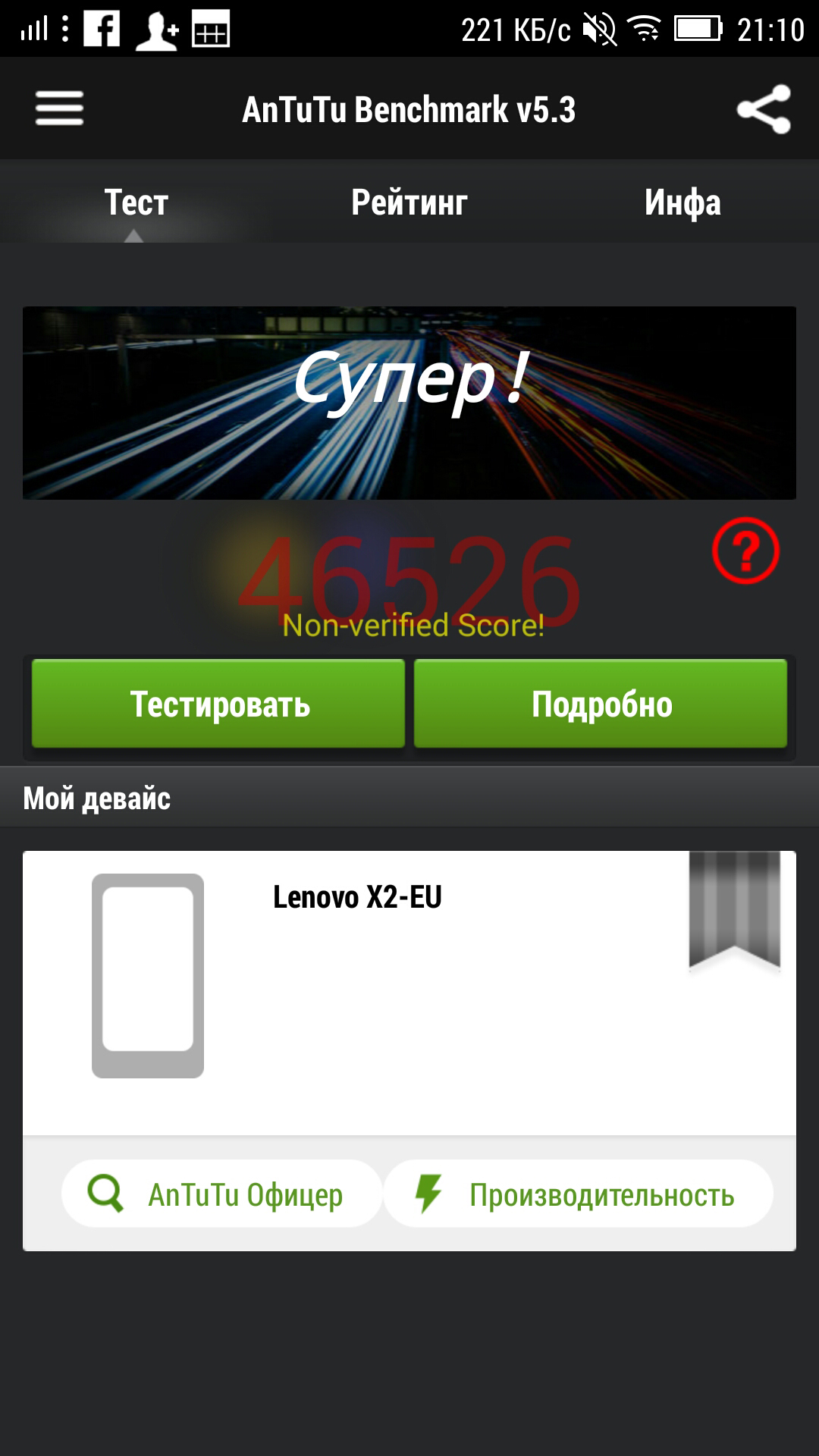This screenshot has width=819, height=1456.
Task: Tap the red question mark help icon
Action: pos(745,551)
